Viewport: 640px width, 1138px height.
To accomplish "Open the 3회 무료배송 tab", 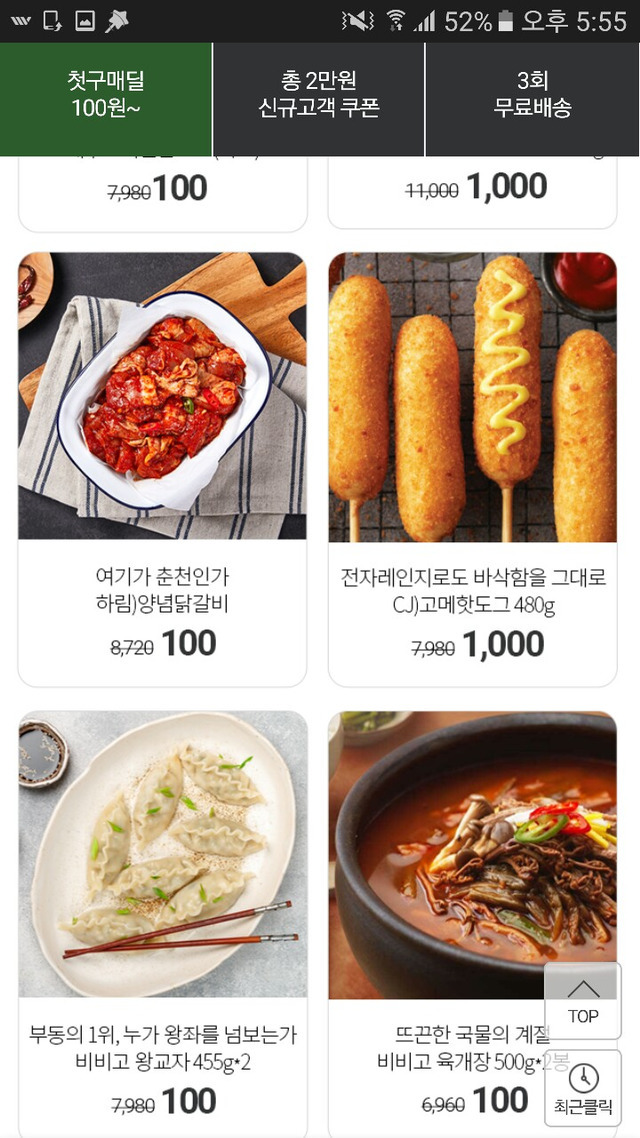I will (532, 95).
